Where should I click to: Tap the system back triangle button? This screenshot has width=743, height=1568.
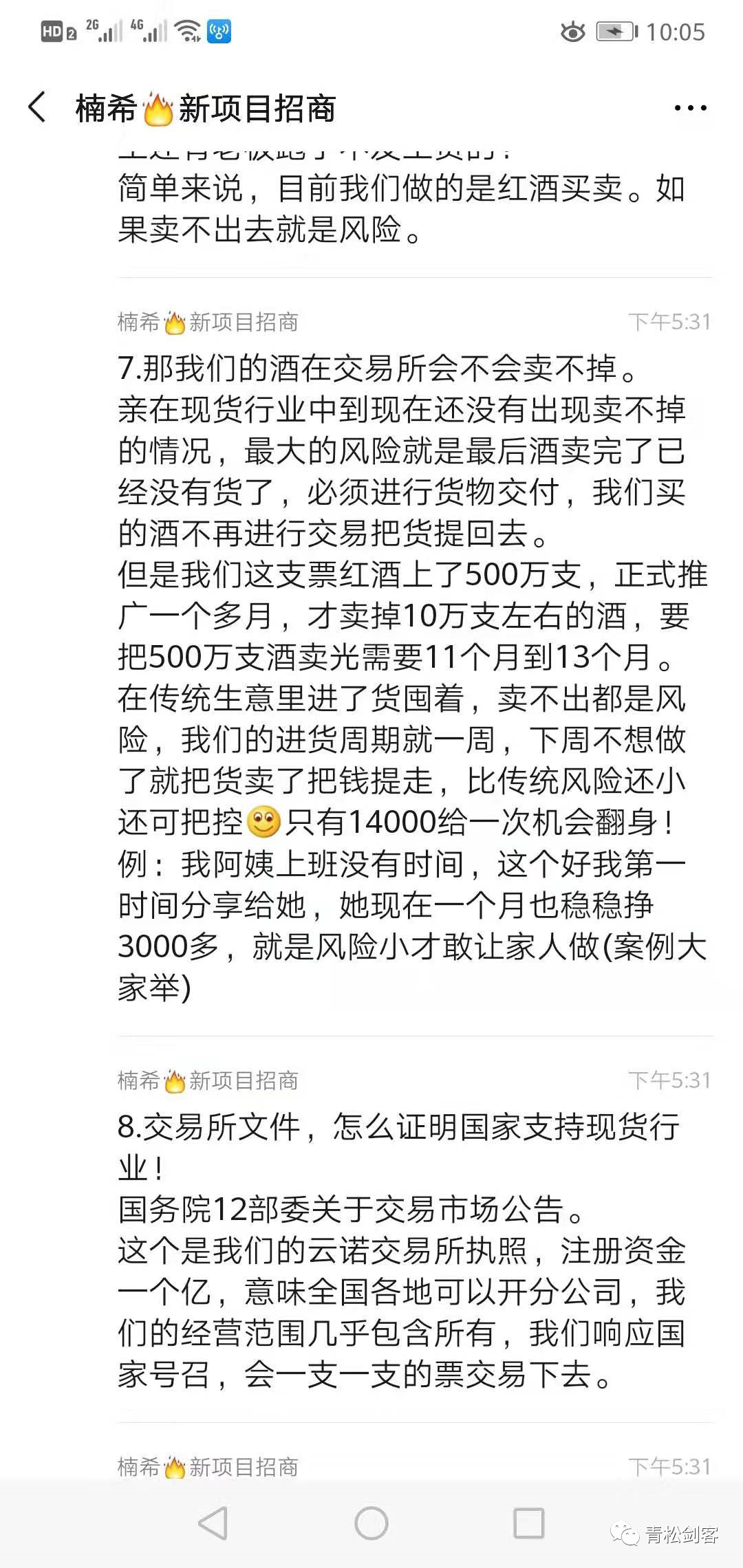[213, 1523]
